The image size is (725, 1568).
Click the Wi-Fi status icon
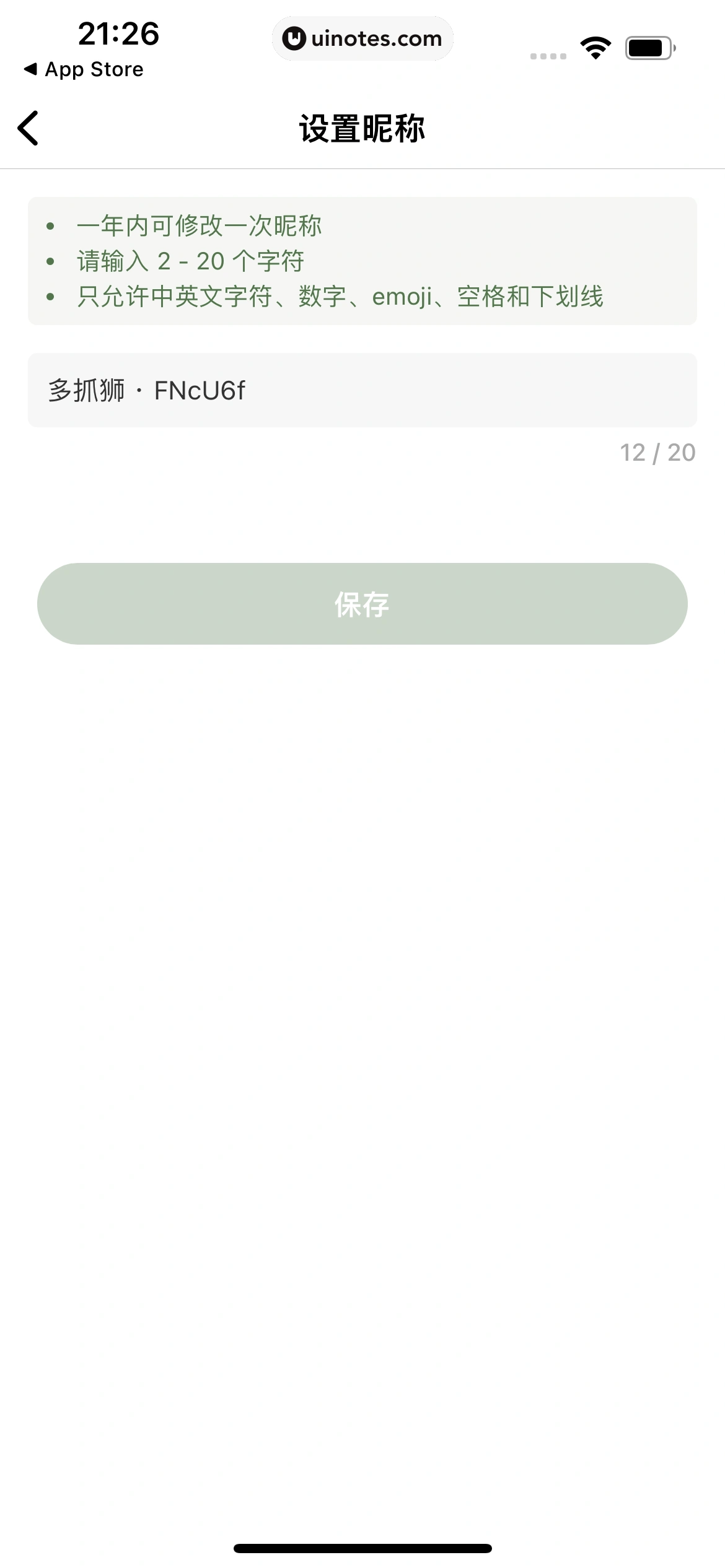[596, 46]
